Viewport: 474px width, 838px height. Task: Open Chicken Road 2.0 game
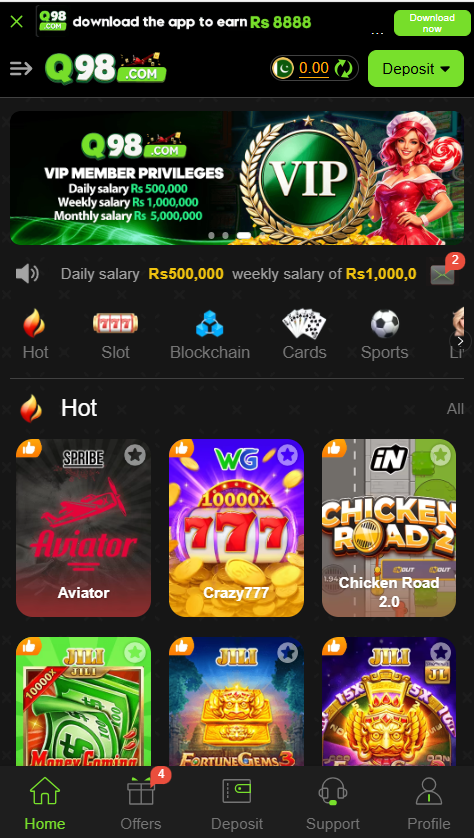388,528
